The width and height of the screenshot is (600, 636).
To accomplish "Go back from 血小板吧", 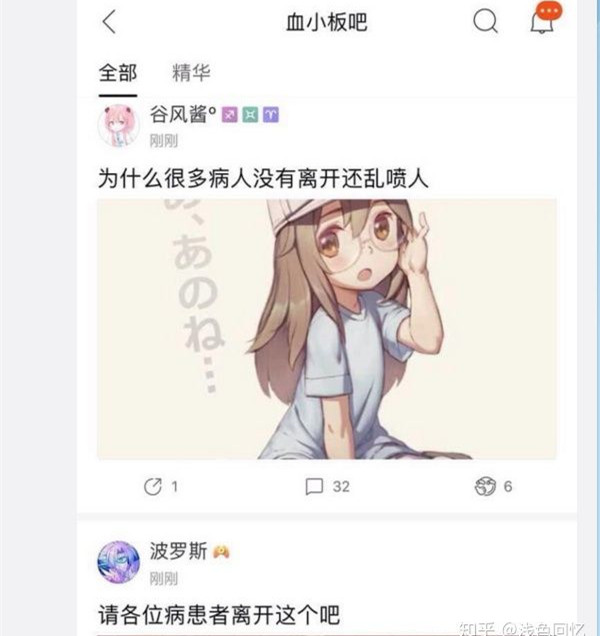I will pyautogui.click(x=109, y=21).
